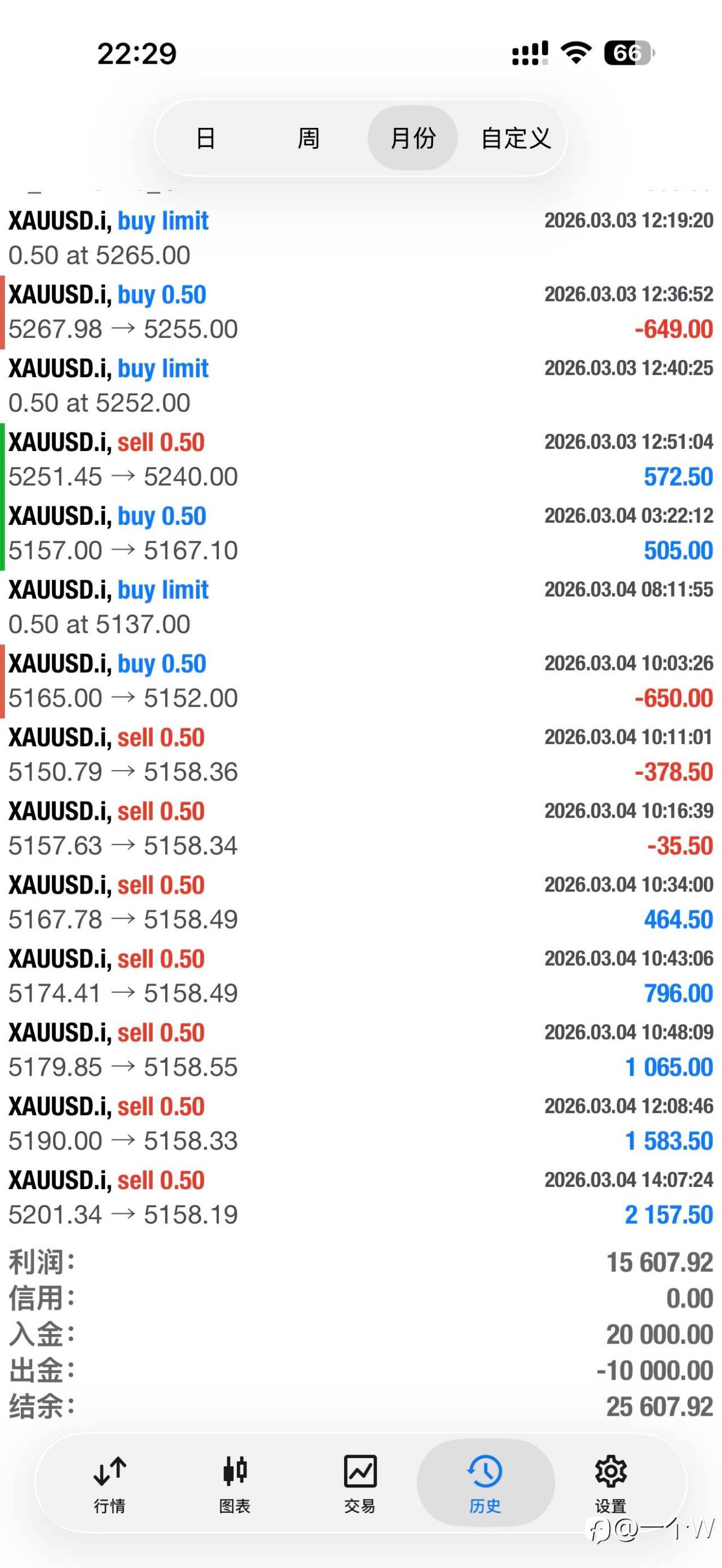Open the 自定义 custom period

[x=516, y=138]
